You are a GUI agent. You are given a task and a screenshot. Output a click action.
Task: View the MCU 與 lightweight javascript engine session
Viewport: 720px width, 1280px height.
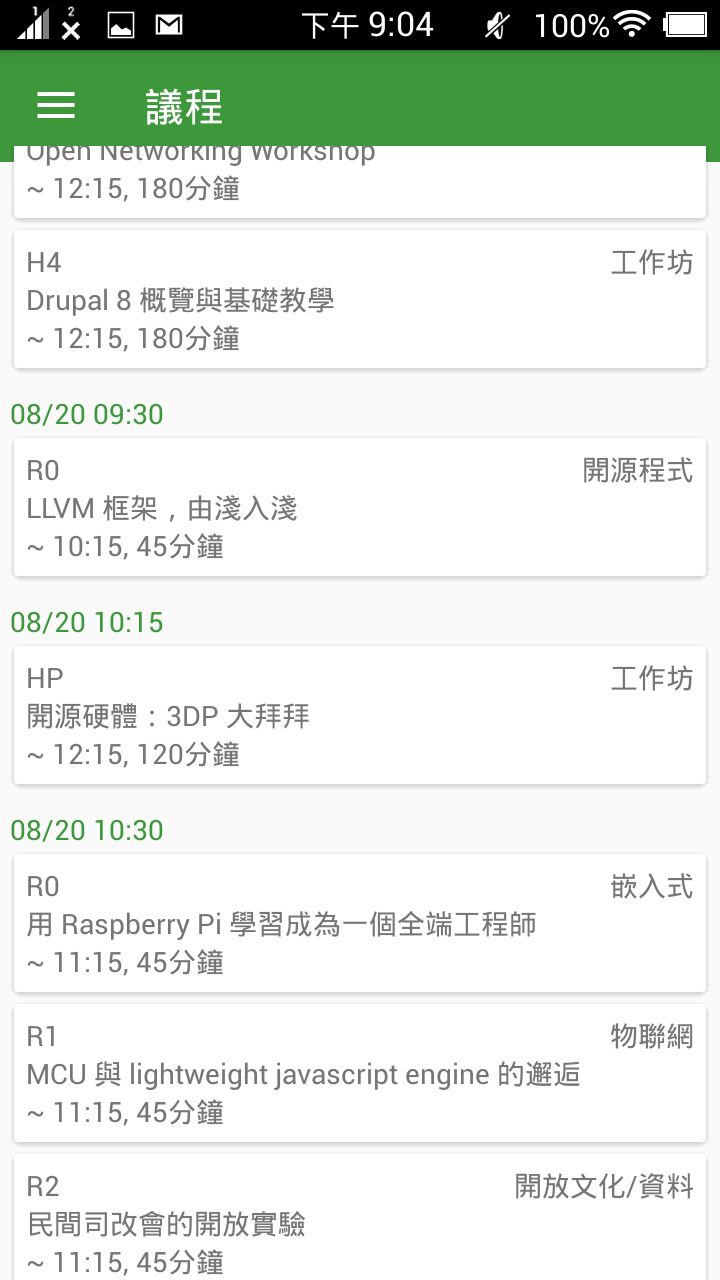click(360, 1074)
